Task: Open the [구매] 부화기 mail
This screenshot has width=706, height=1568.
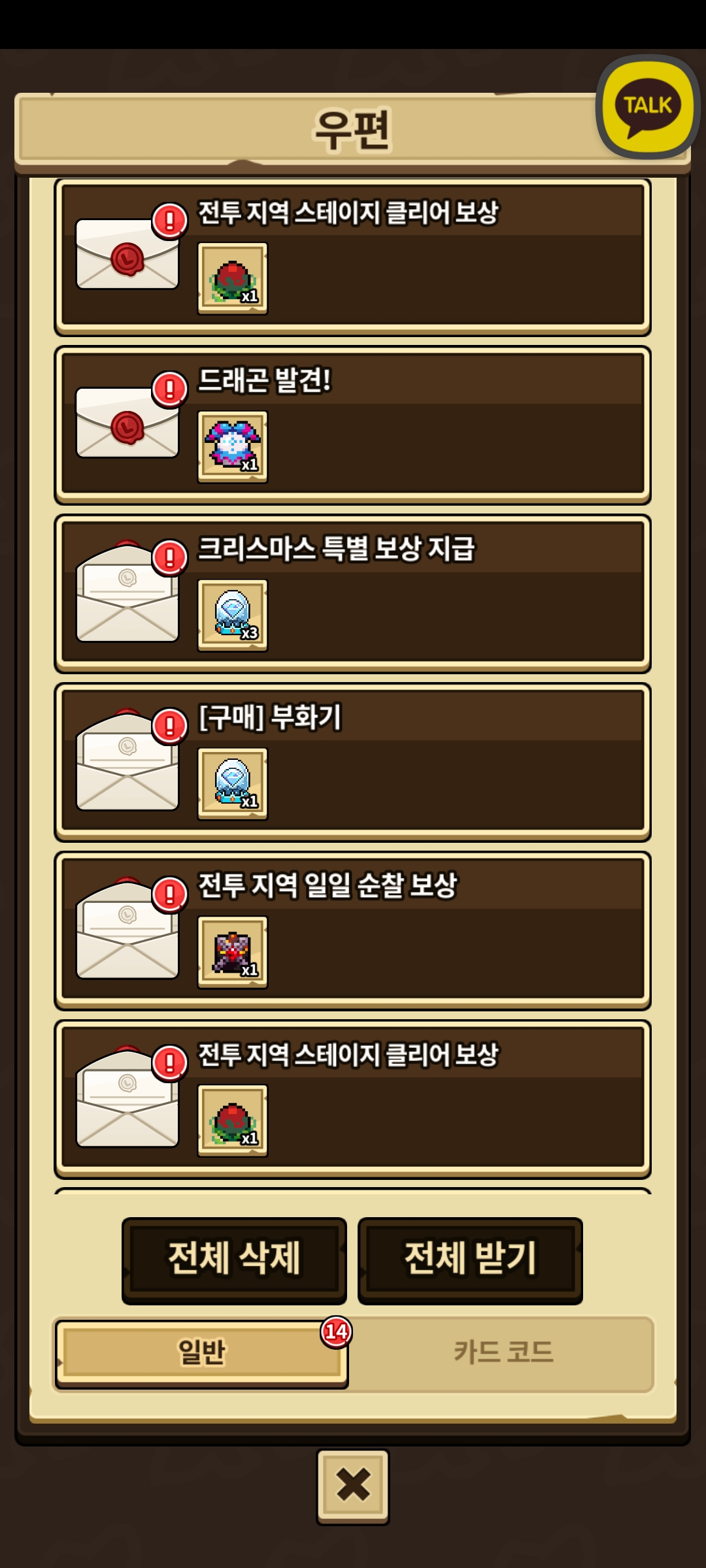Action: click(x=353, y=762)
